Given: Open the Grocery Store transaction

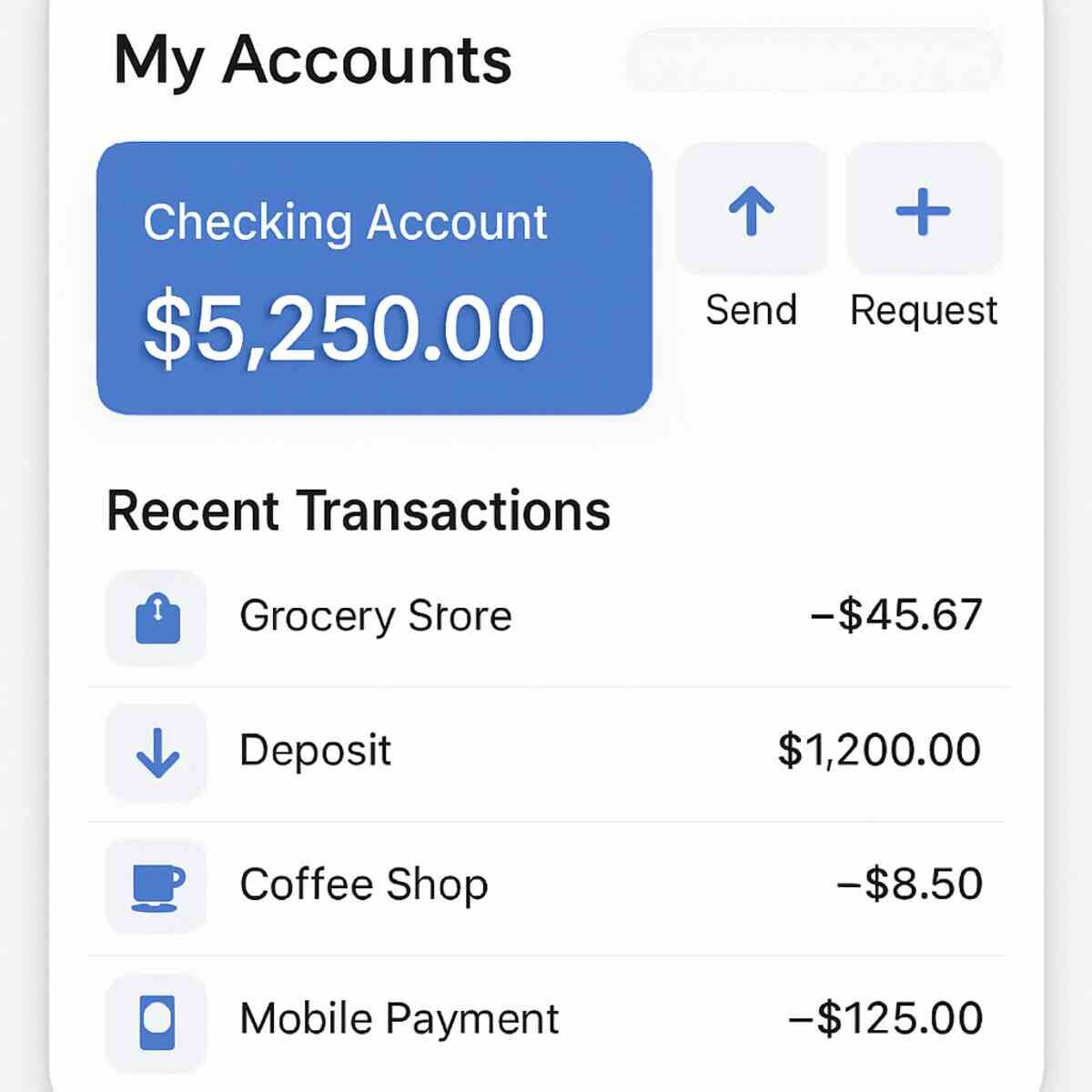Looking at the screenshot, I should (546, 617).
